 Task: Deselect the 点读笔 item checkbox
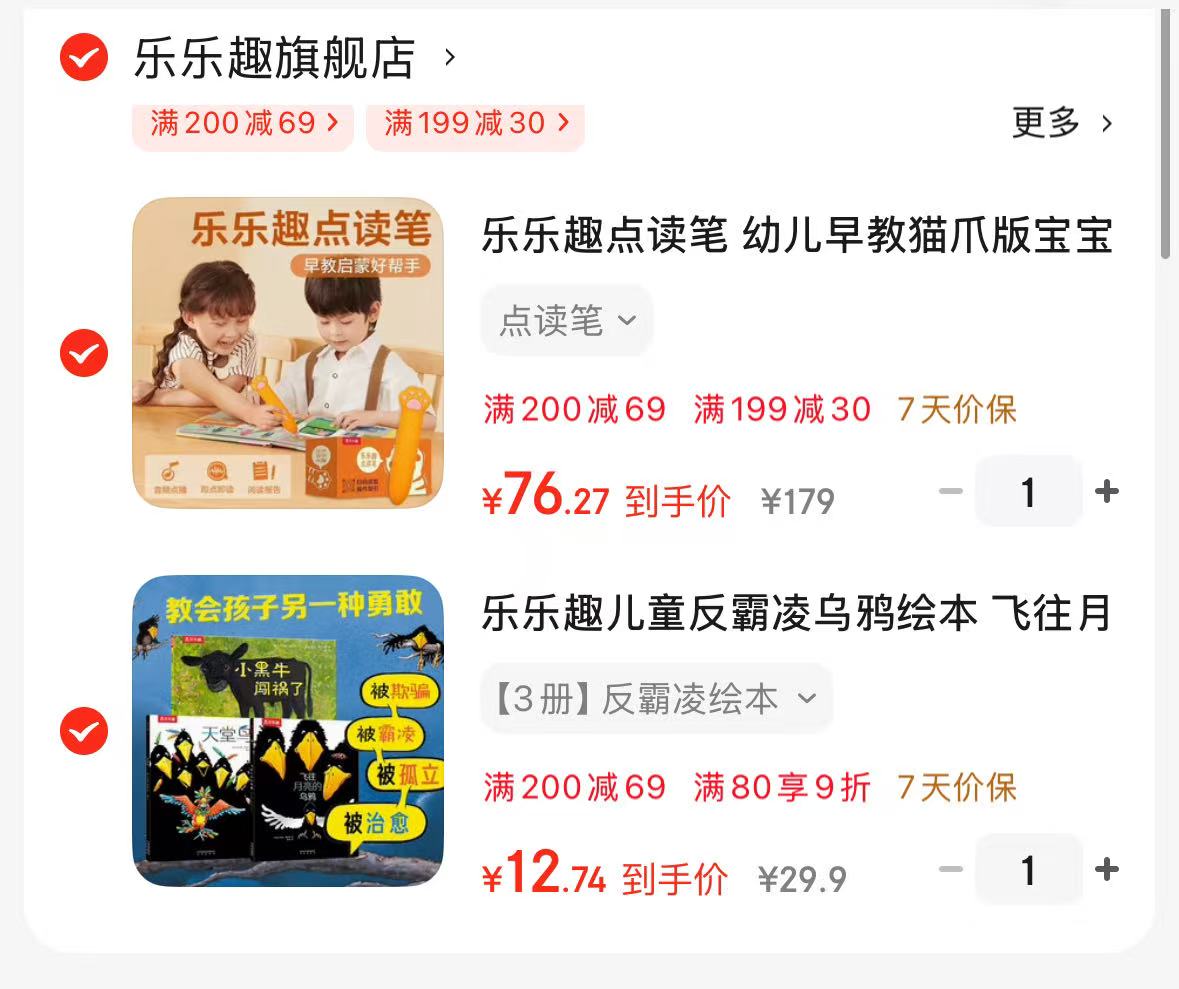(84, 353)
